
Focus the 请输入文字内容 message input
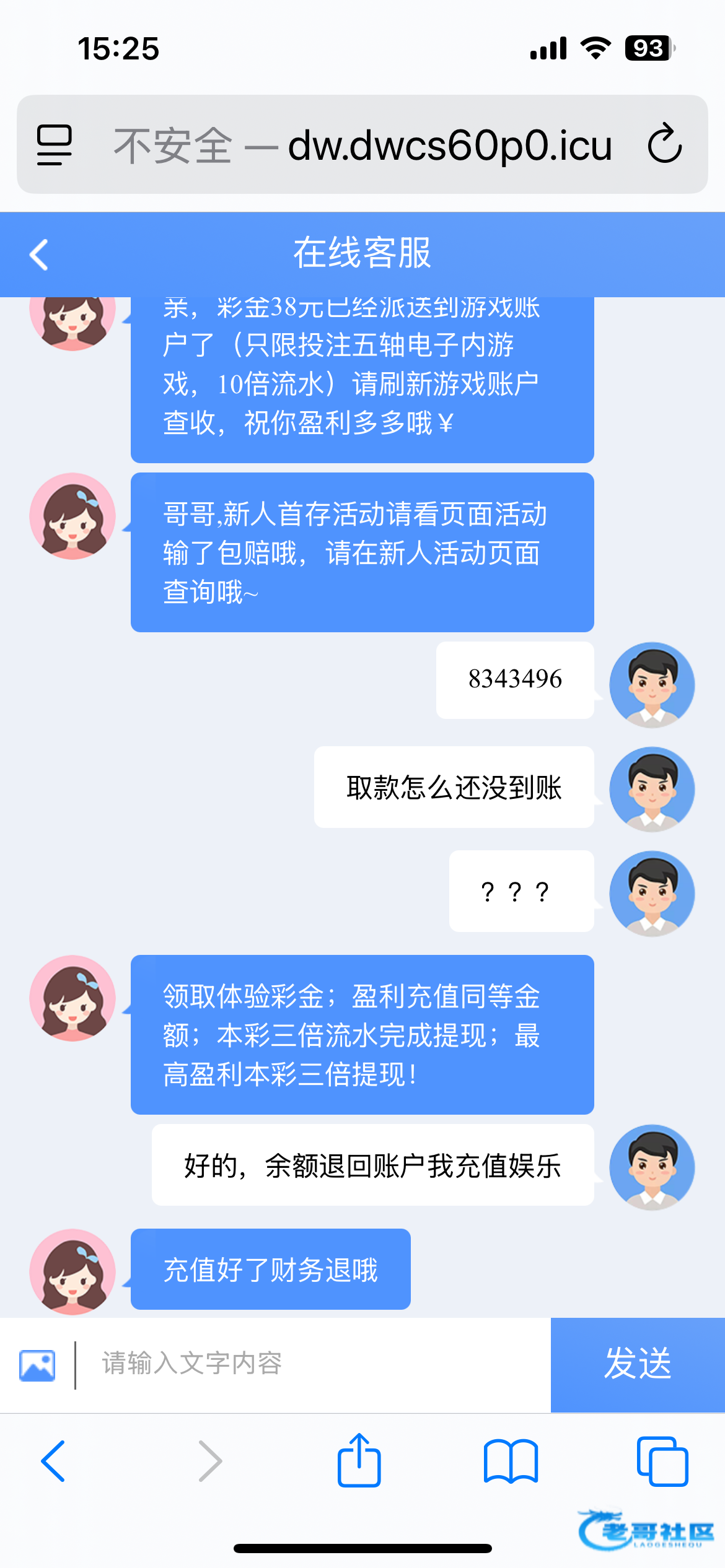tap(310, 1364)
